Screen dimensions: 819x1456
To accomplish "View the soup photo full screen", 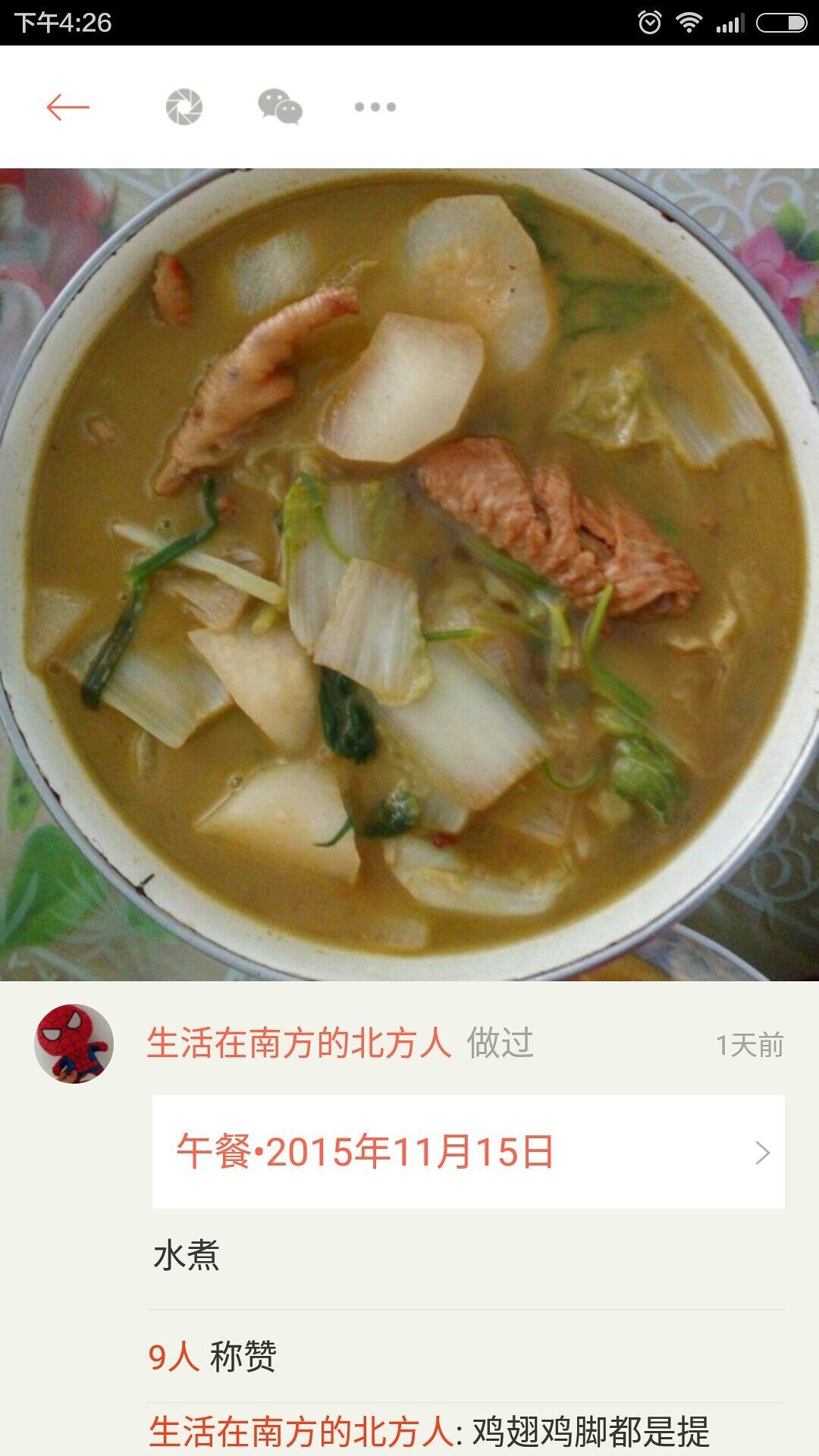I will [409, 574].
